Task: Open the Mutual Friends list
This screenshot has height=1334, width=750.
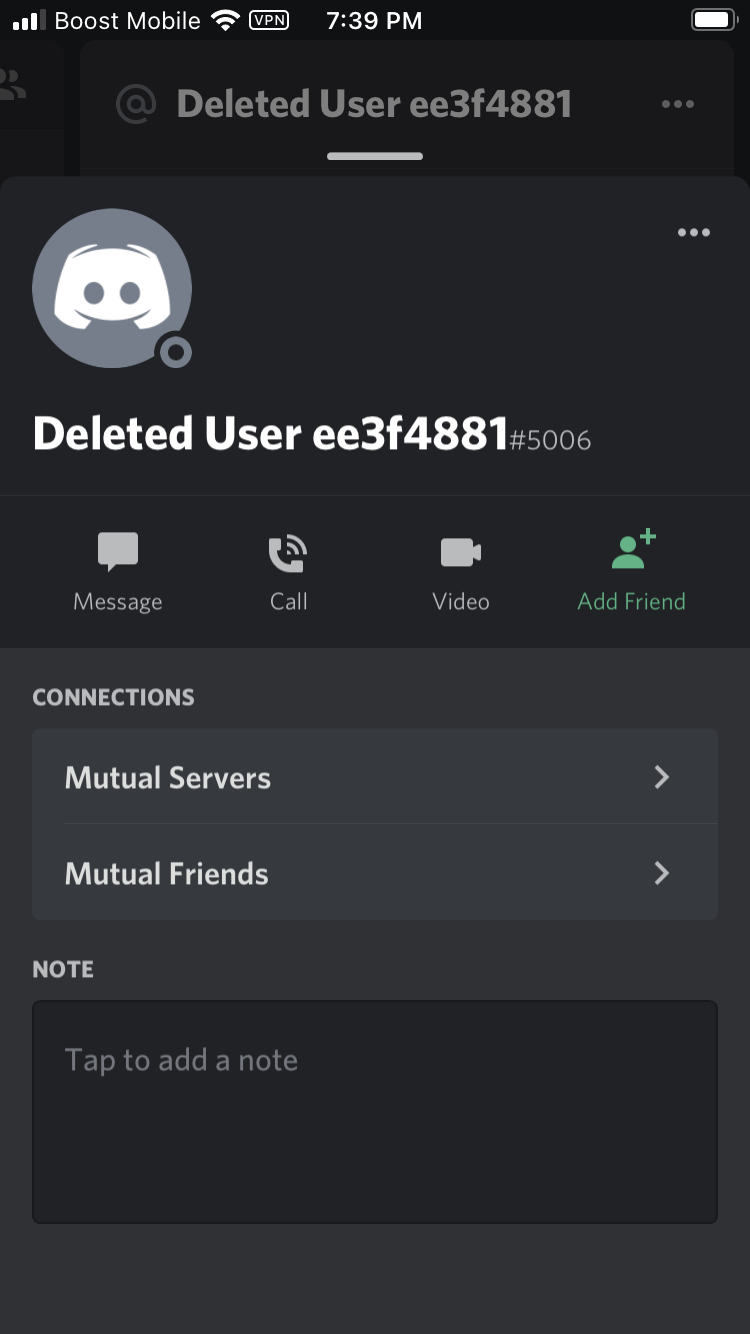Action: [375, 873]
